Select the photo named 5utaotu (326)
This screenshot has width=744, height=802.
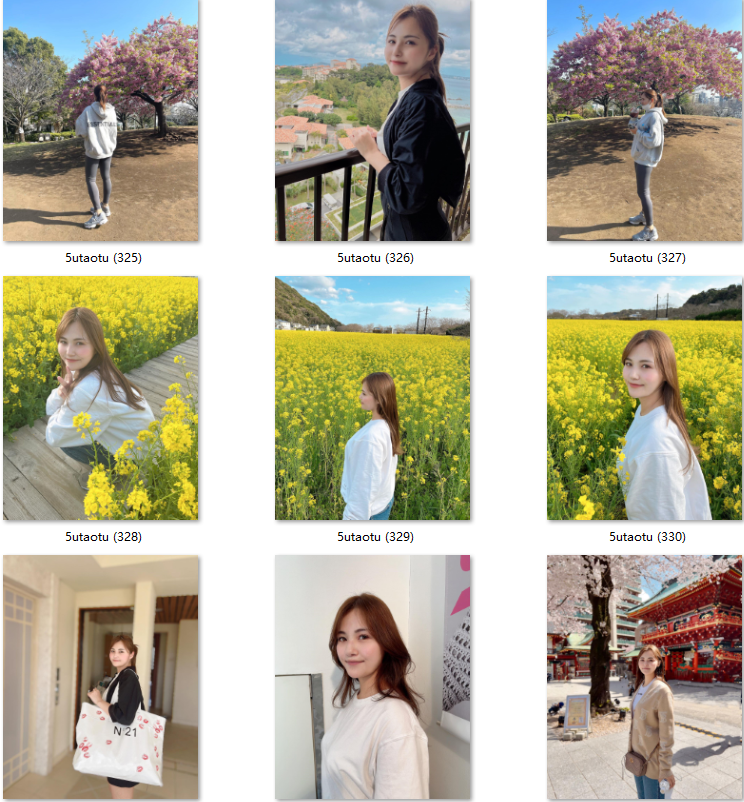(x=372, y=120)
